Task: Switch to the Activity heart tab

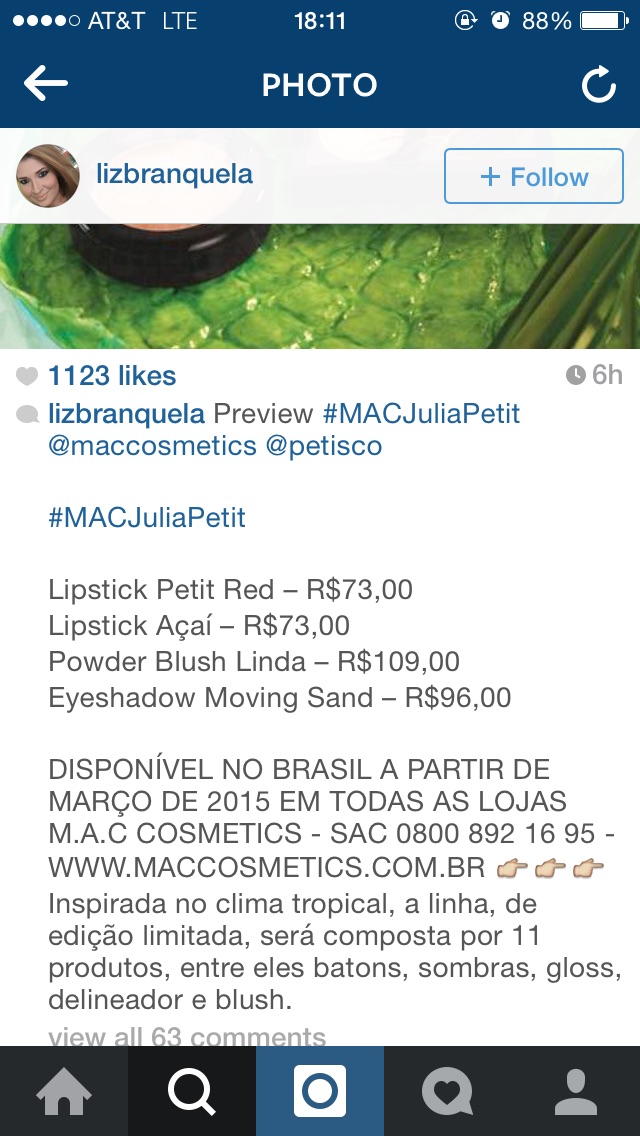Action: click(448, 1091)
